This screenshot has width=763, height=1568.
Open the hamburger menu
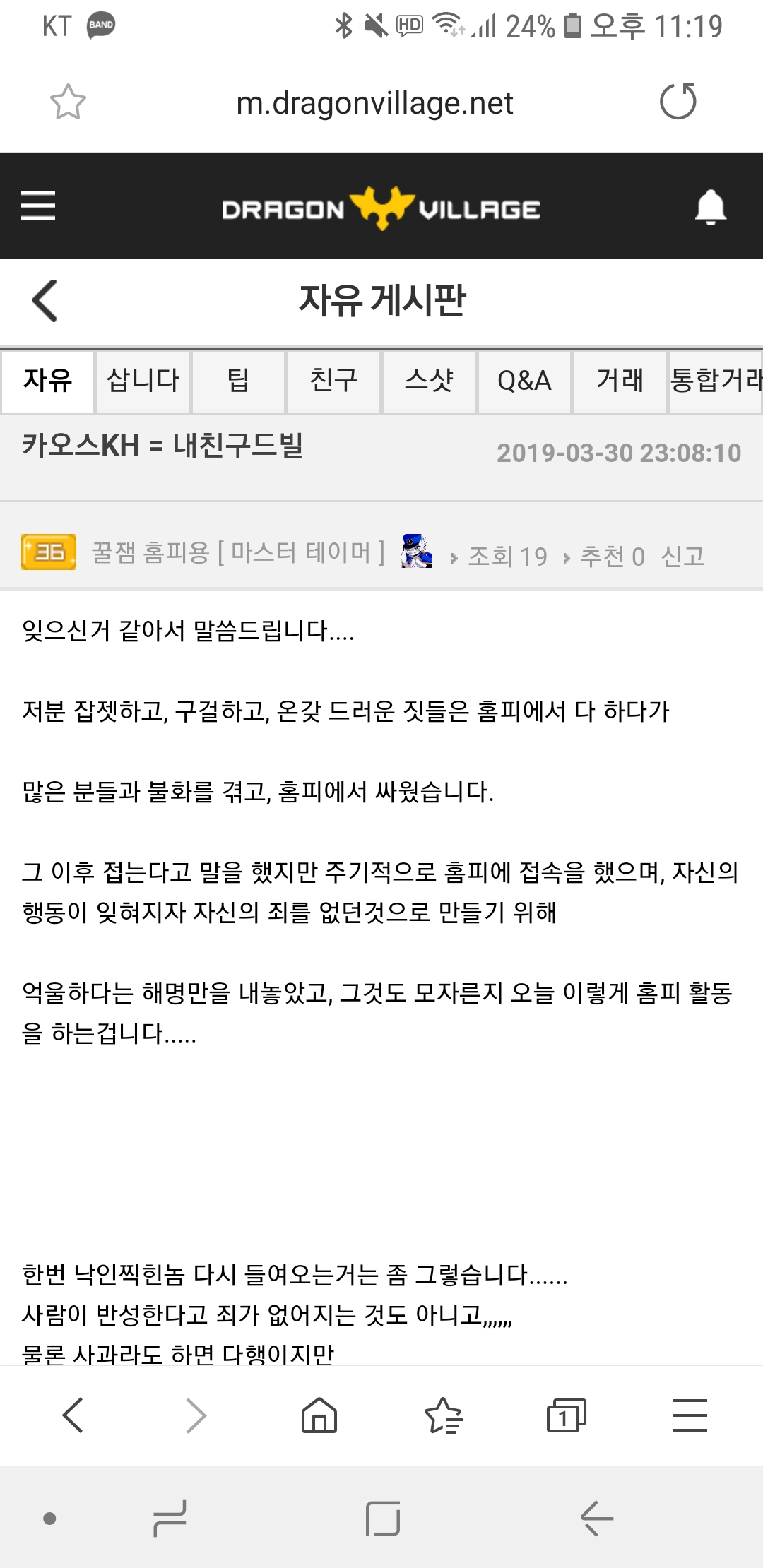(38, 206)
